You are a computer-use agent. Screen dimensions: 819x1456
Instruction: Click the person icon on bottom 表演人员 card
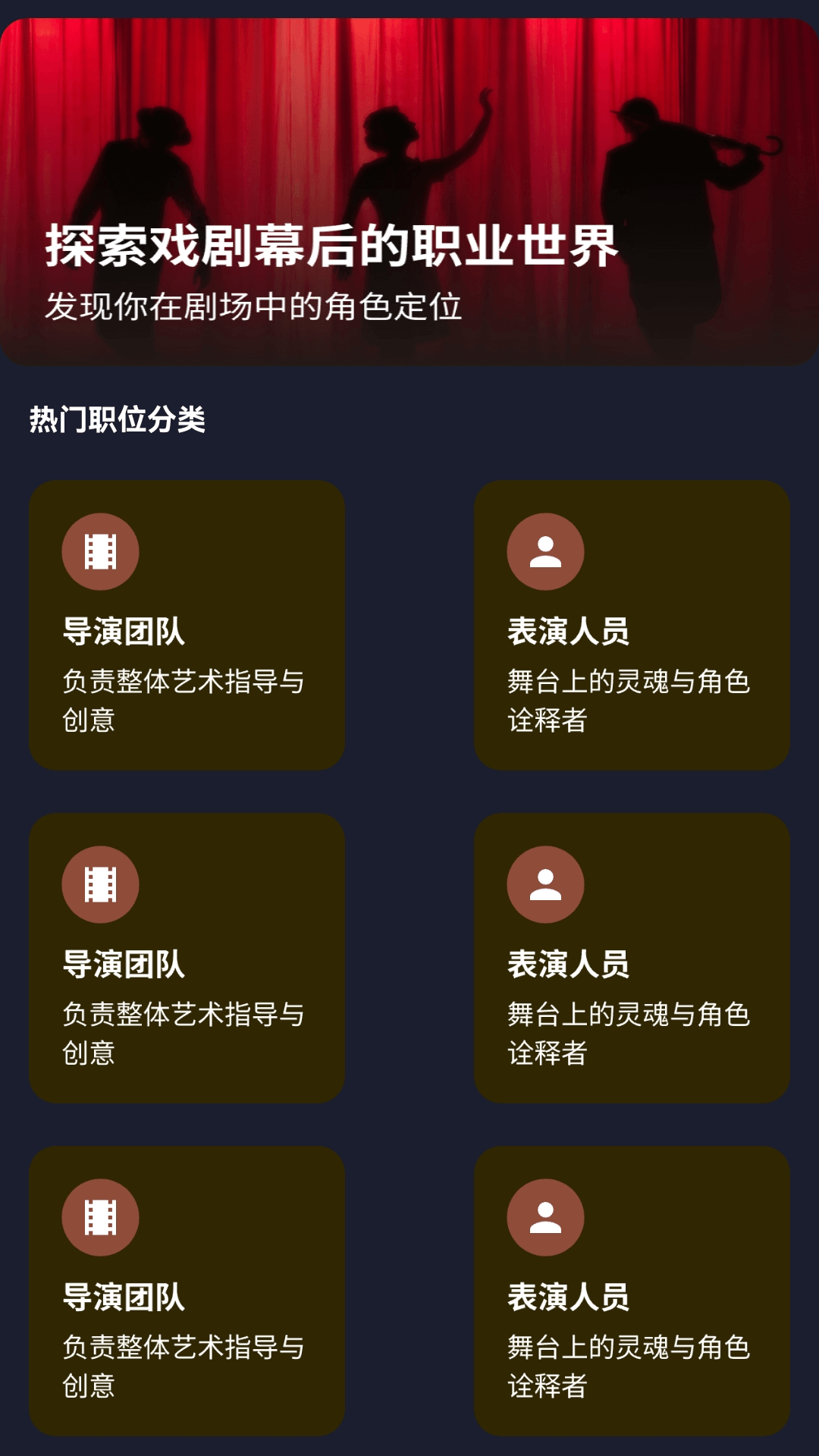click(545, 1216)
